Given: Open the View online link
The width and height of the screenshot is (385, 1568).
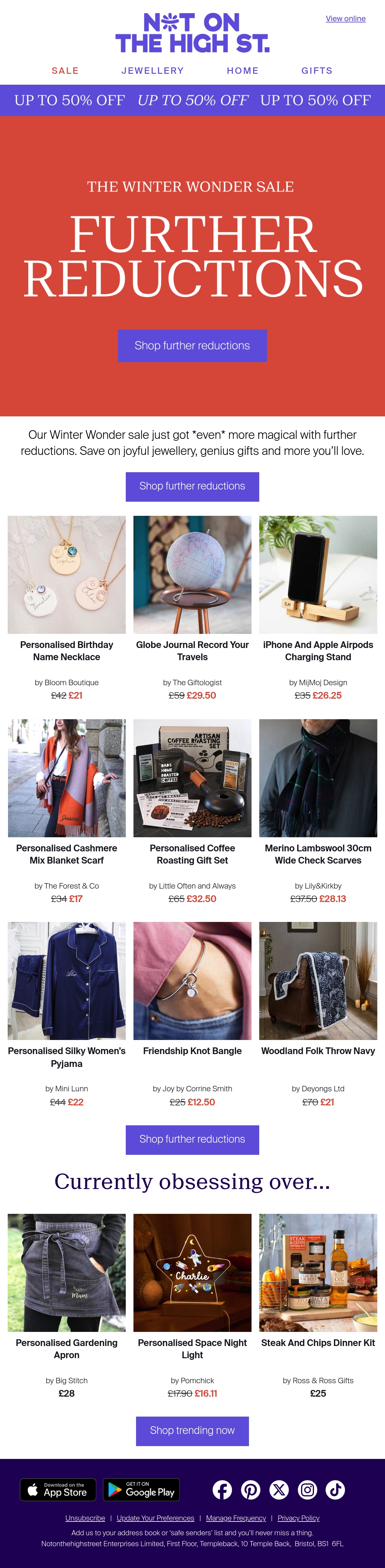Looking at the screenshot, I should pos(346,19).
